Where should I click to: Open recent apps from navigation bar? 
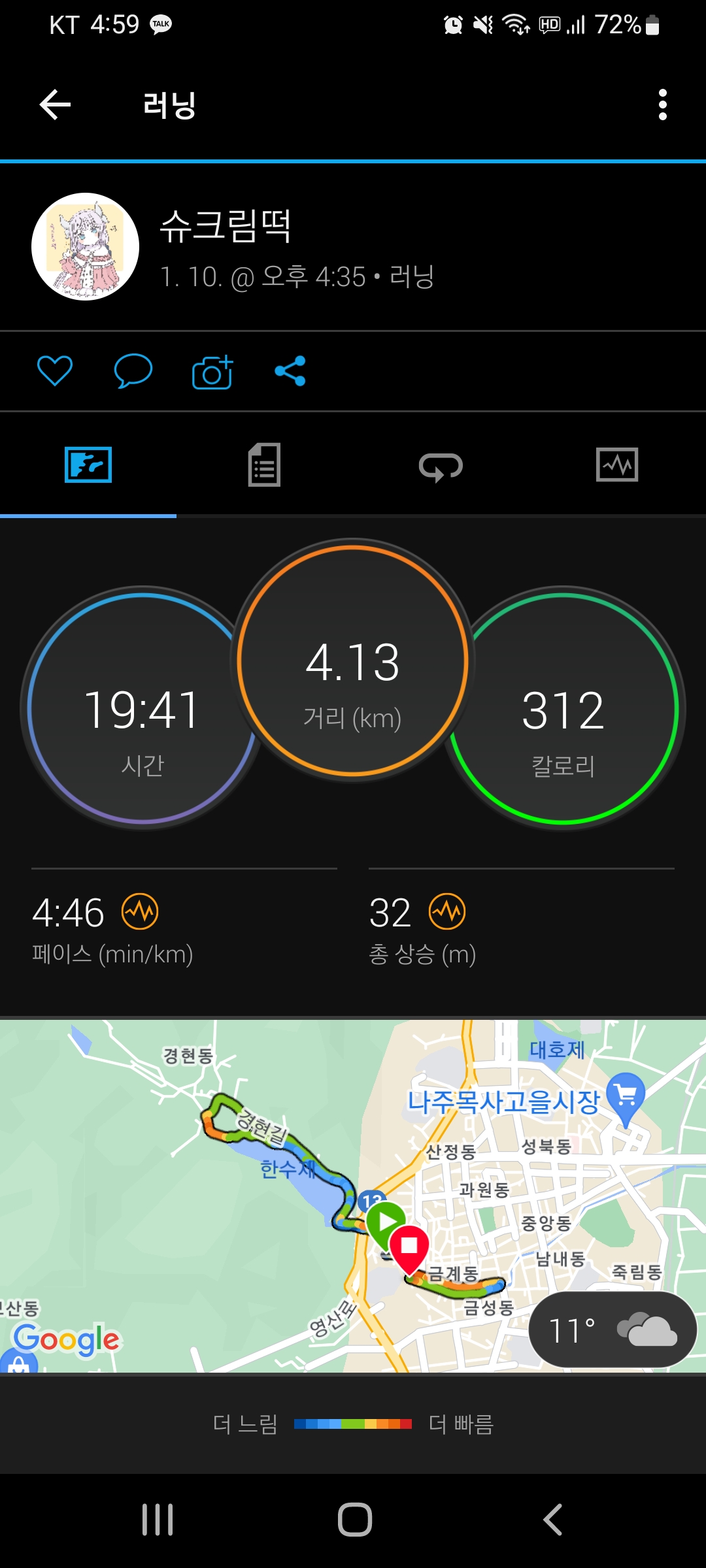(158, 1519)
